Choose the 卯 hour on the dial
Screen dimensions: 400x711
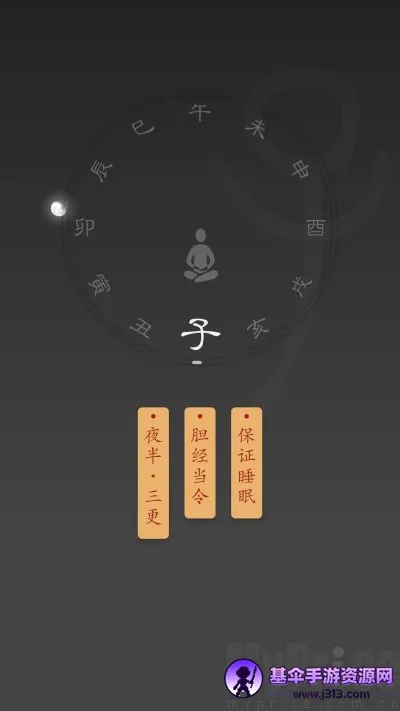tap(85, 227)
